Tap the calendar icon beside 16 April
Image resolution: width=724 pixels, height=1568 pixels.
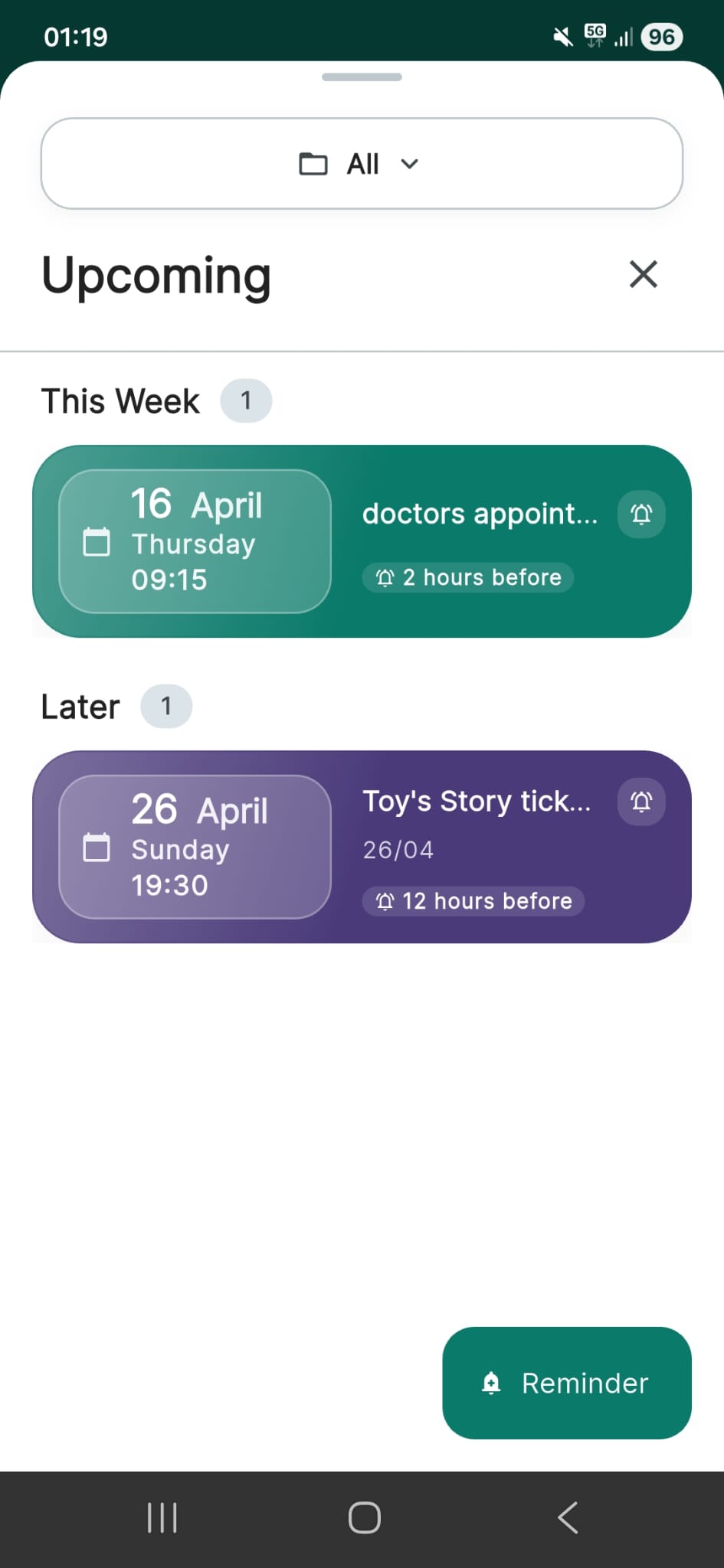tap(97, 542)
